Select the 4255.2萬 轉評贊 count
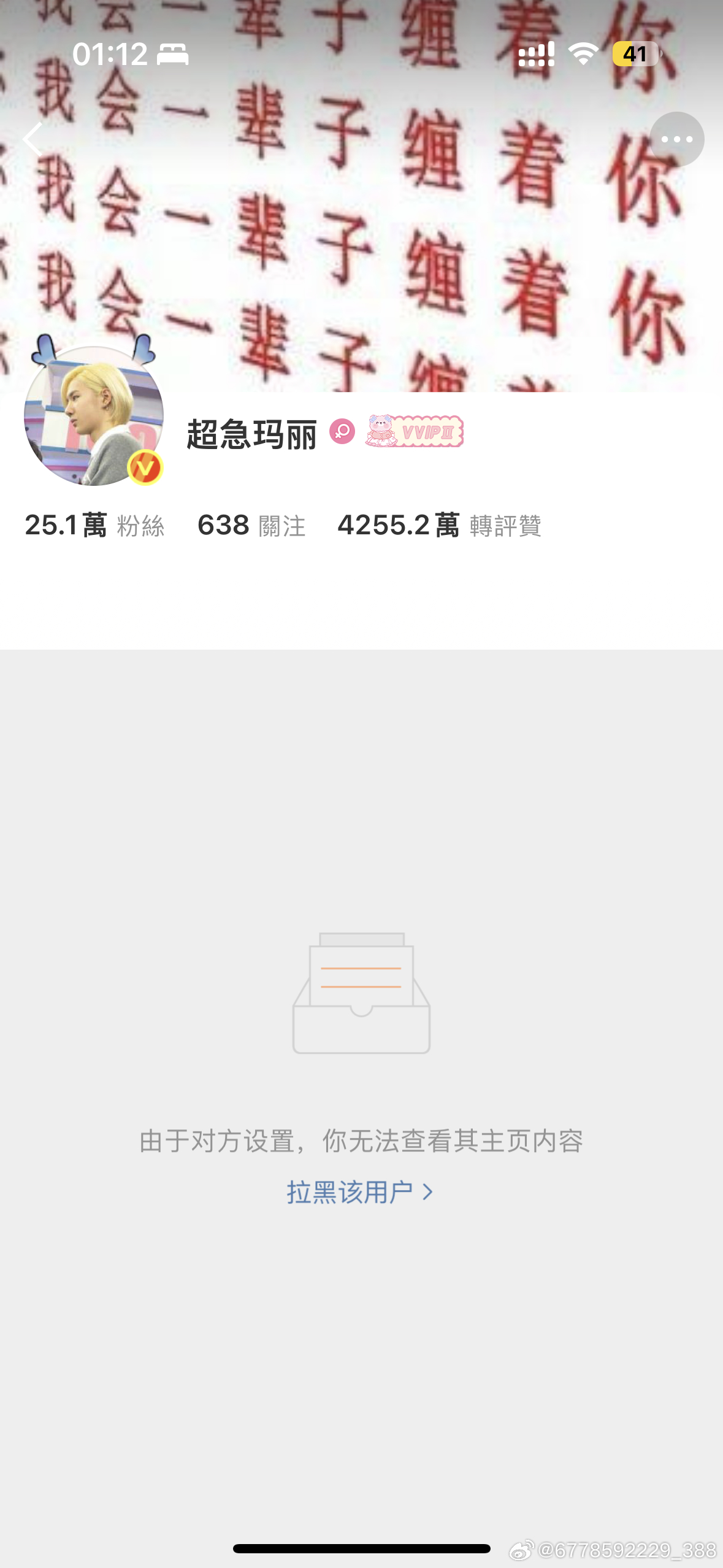The image size is (723, 1568). click(440, 526)
